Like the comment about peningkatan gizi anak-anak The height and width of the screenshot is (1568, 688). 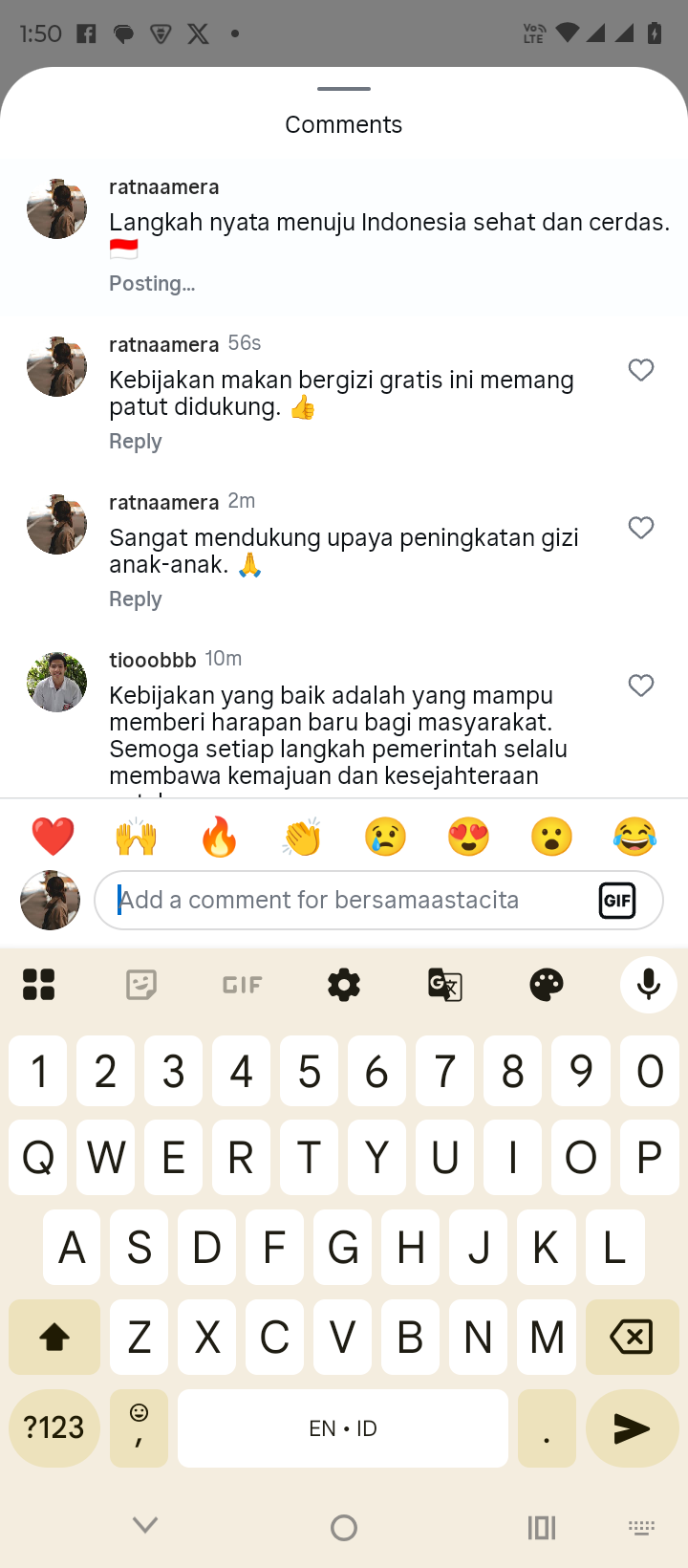[x=641, y=528]
